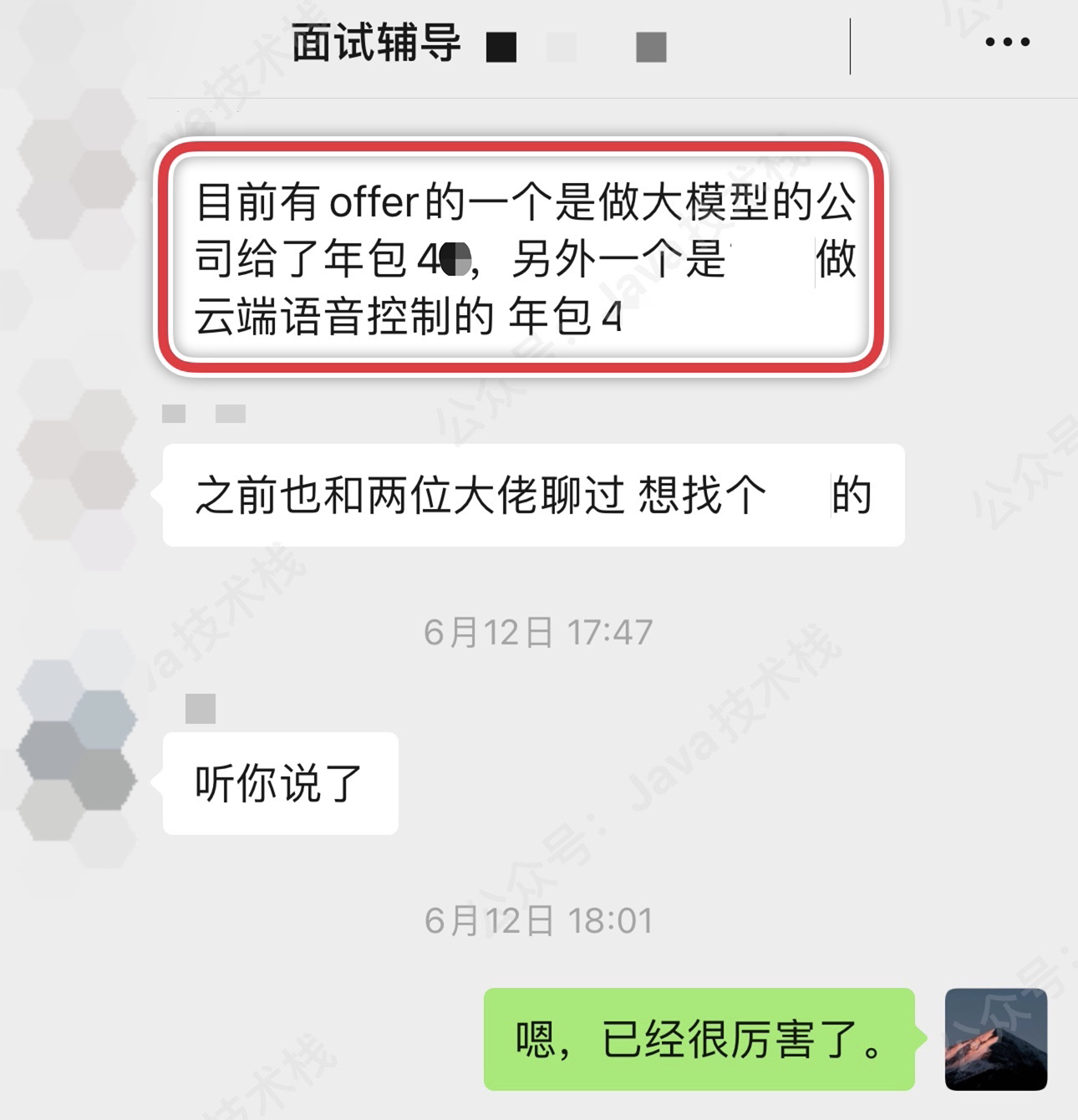The width and height of the screenshot is (1078, 1120).
Task: Open the chat's three-dot overflow menu
Action: (x=1007, y=42)
